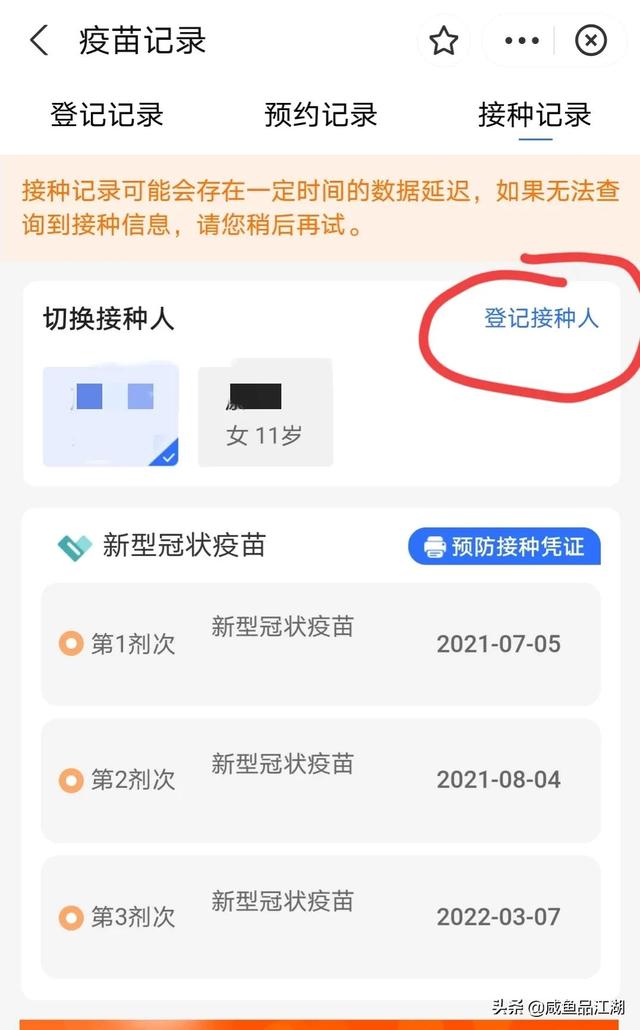Open 预防接种凭证 certificate
This screenshot has height=1030, width=640.
coord(504,546)
